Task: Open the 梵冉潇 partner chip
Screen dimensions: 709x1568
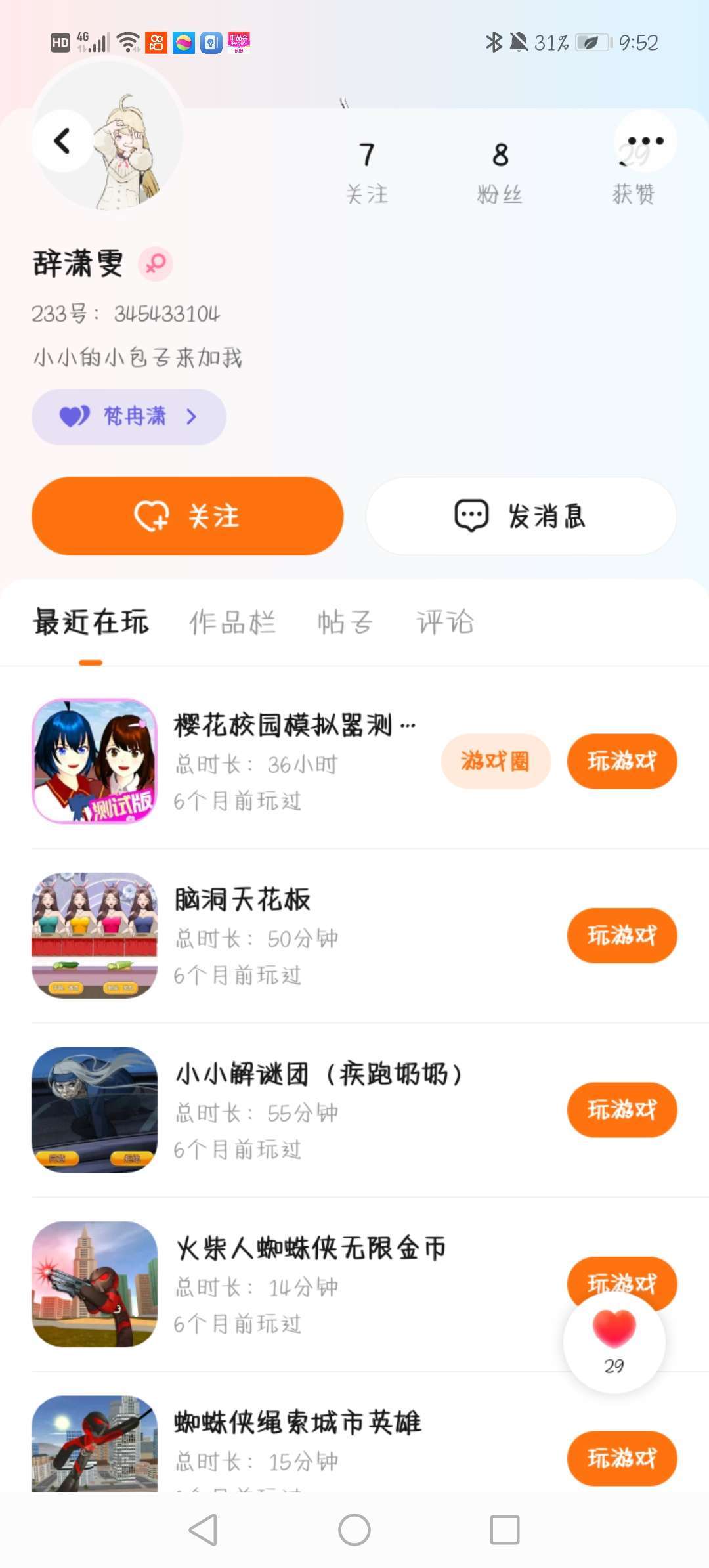Action: point(129,416)
